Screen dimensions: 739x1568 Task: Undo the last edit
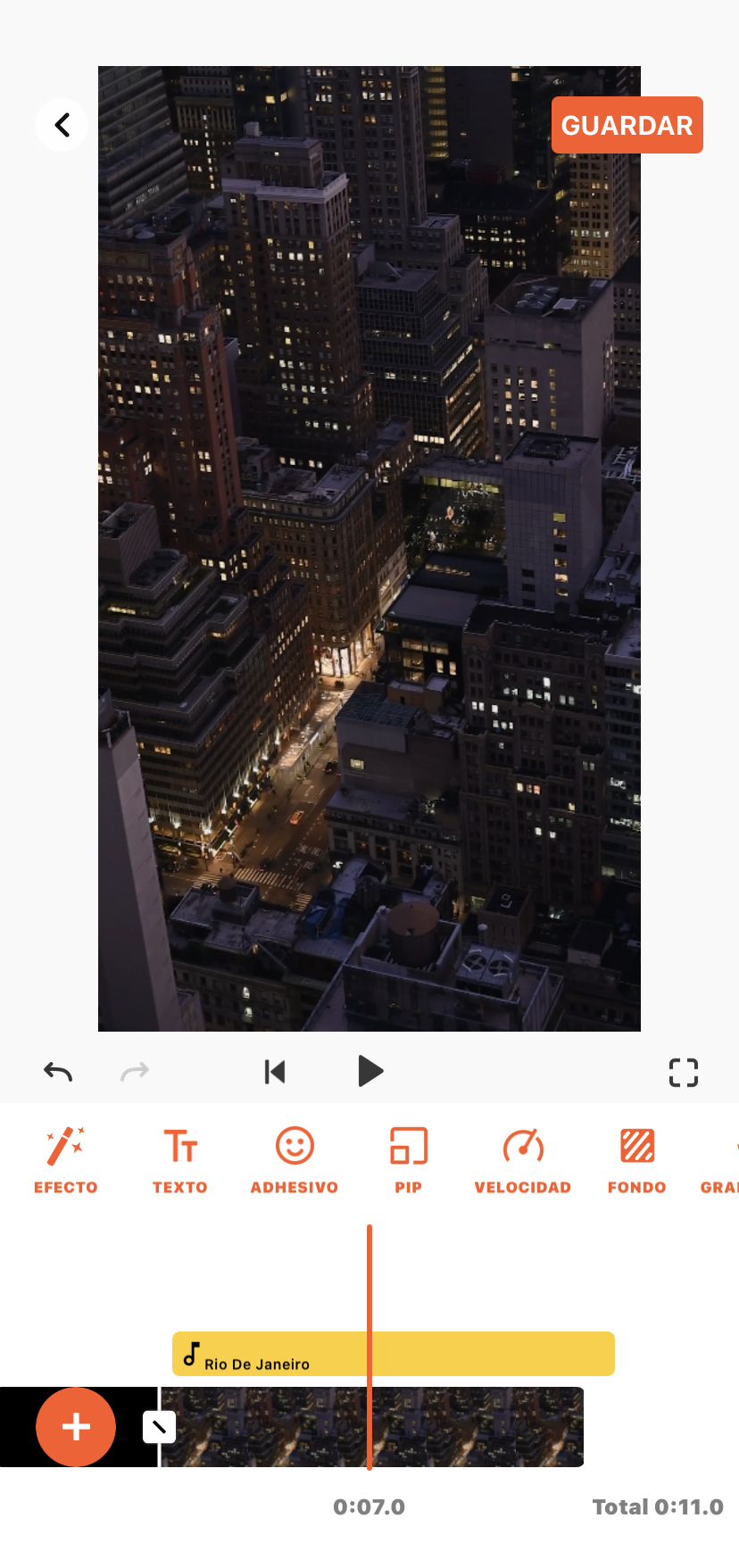pos(58,1071)
